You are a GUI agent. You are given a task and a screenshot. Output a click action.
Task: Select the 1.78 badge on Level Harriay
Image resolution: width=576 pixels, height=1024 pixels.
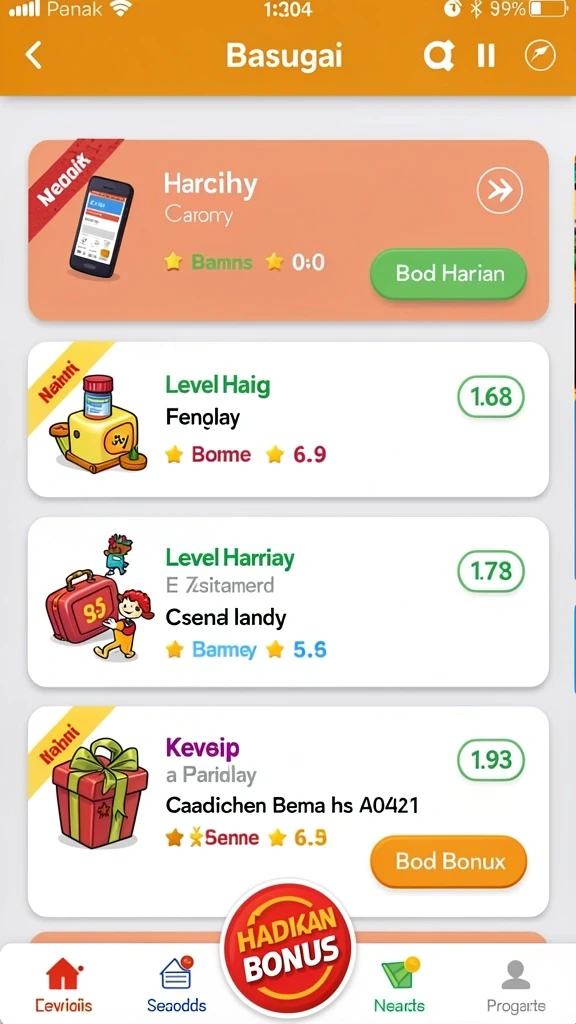click(x=490, y=571)
